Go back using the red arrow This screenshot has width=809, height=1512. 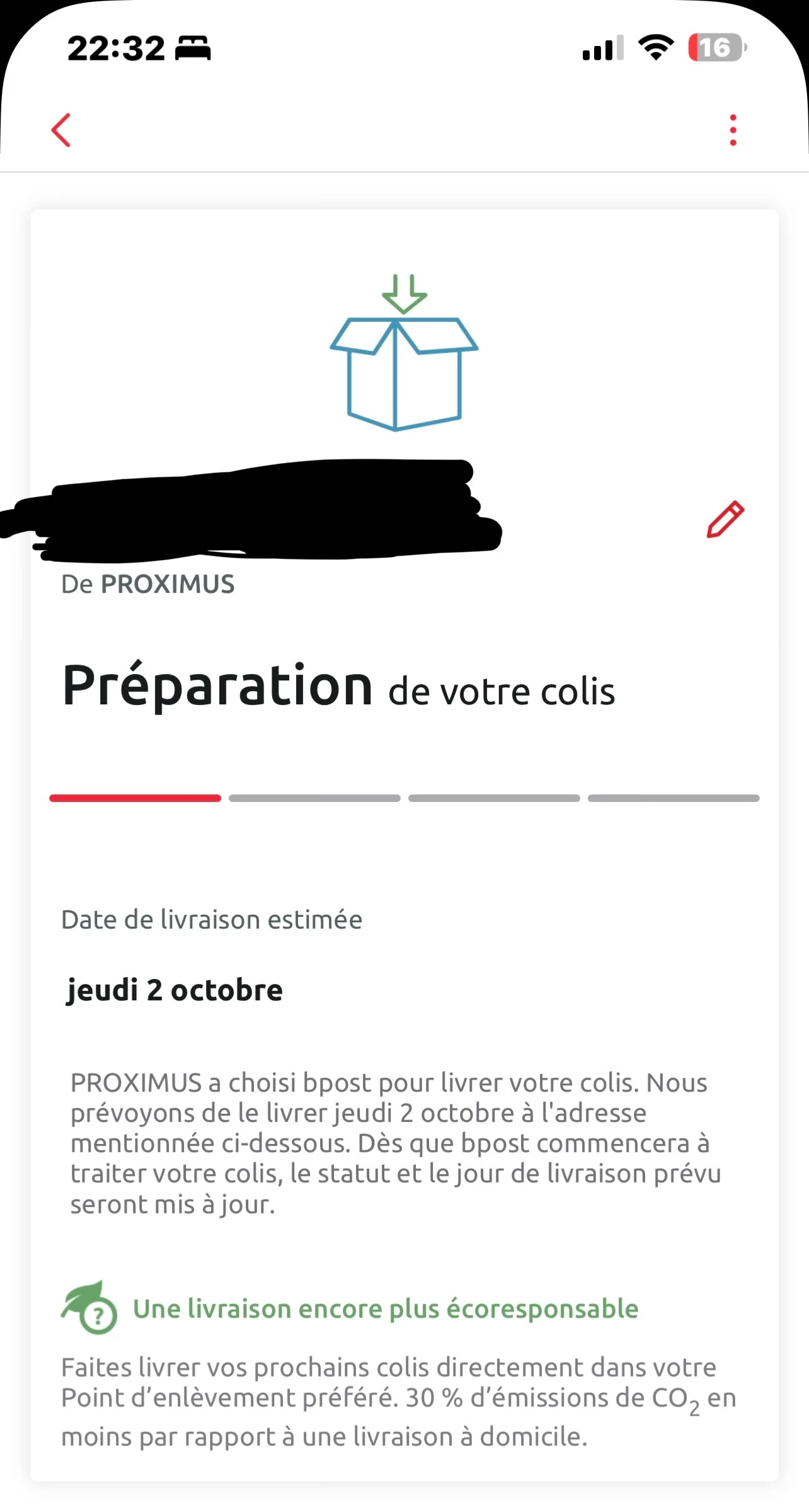[x=61, y=130]
